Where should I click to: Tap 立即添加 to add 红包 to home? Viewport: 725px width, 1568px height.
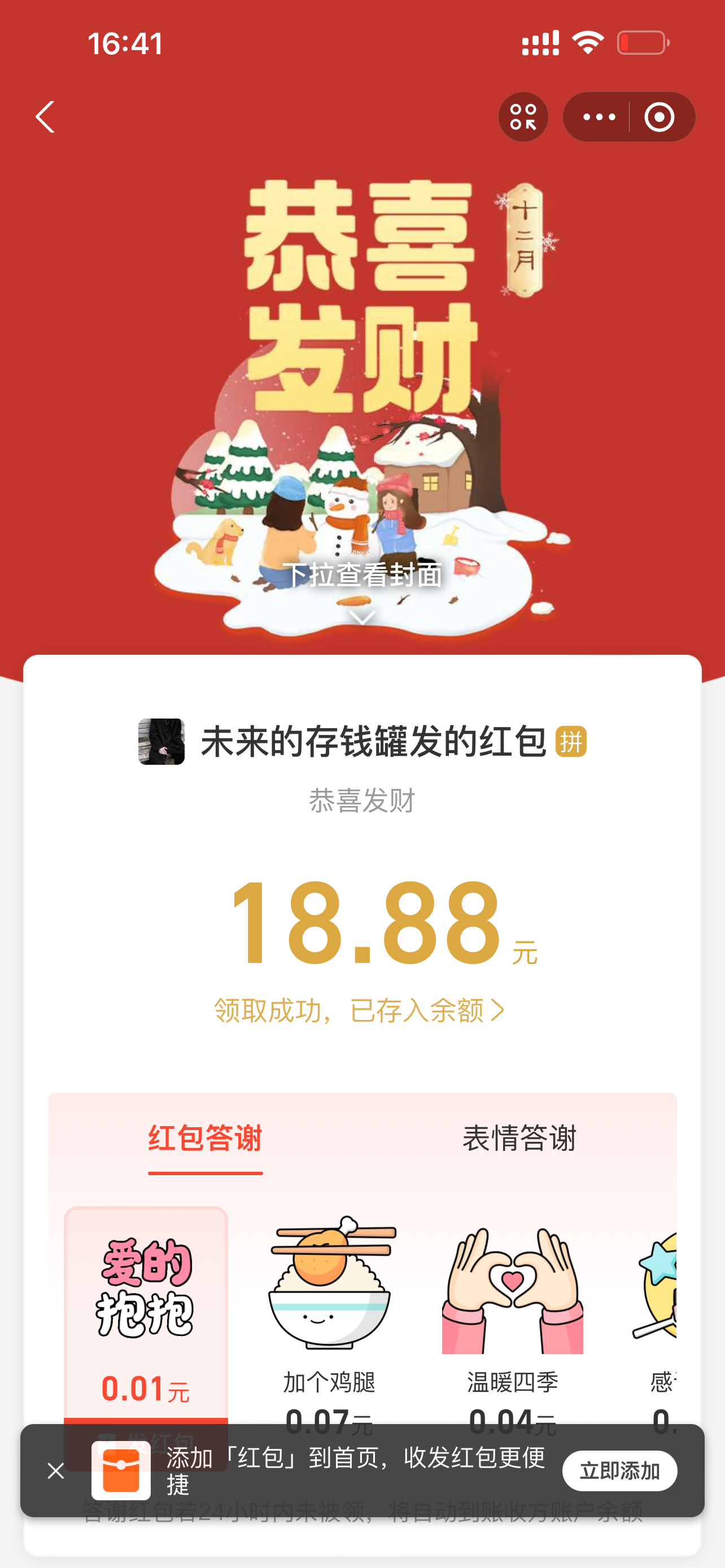[619, 1471]
